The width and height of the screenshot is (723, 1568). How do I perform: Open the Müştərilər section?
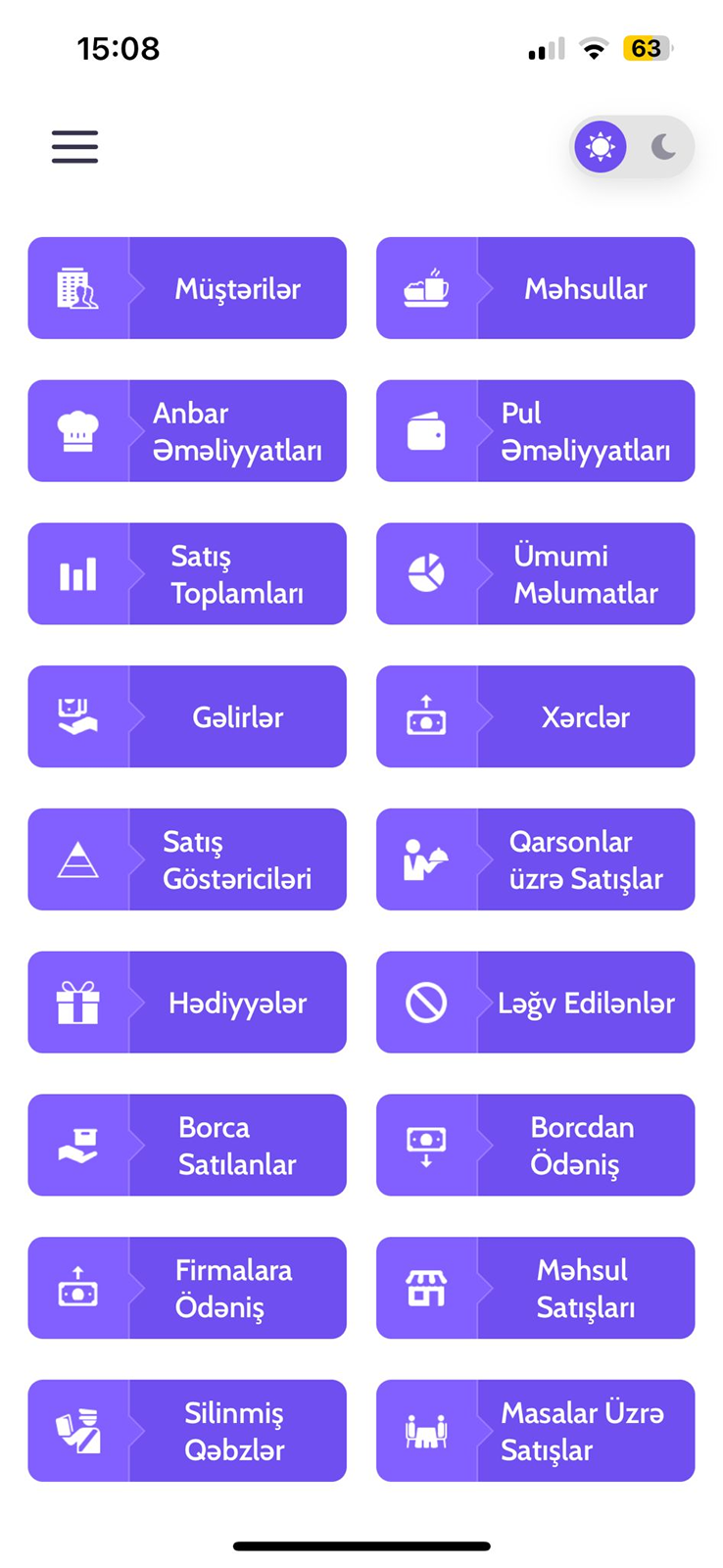[x=187, y=288]
